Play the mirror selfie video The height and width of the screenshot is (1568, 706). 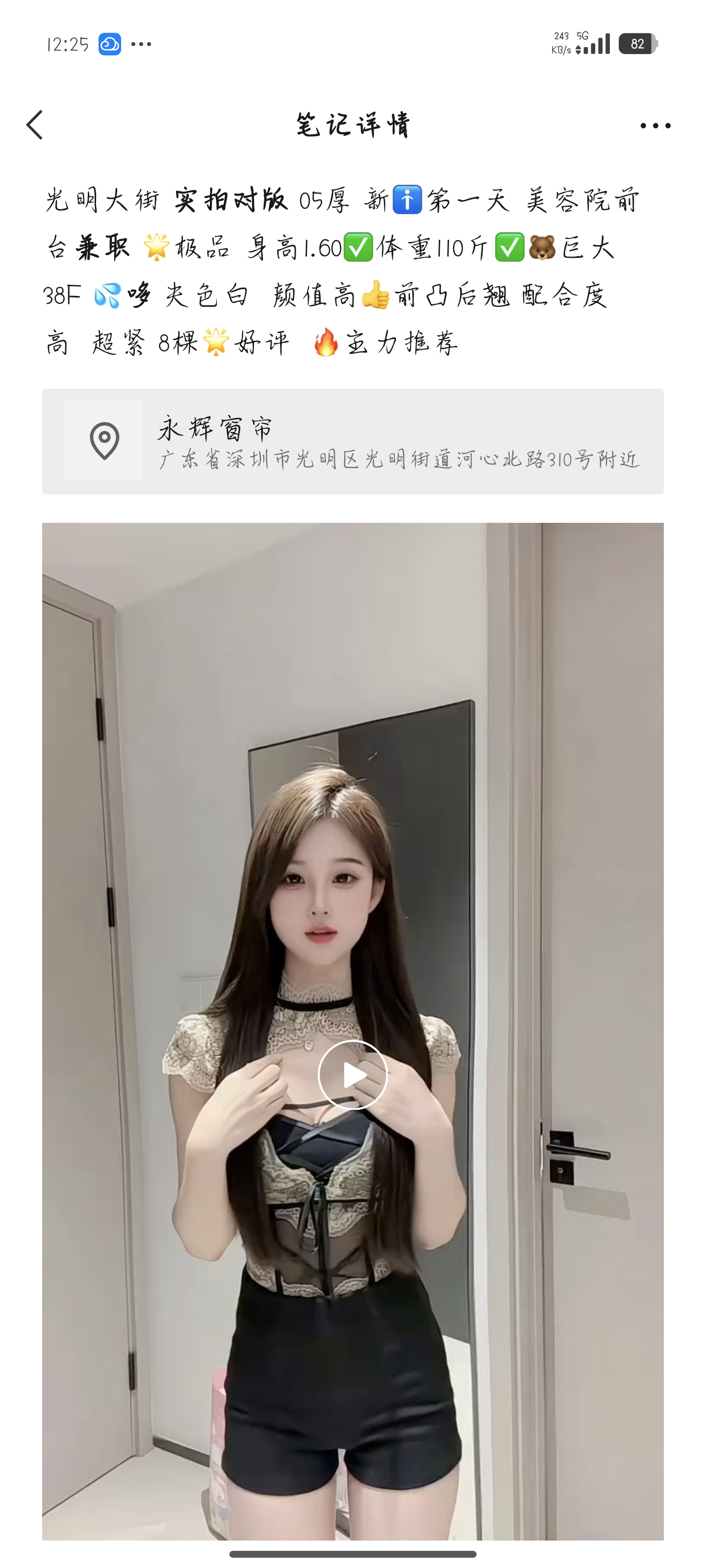click(x=353, y=1075)
